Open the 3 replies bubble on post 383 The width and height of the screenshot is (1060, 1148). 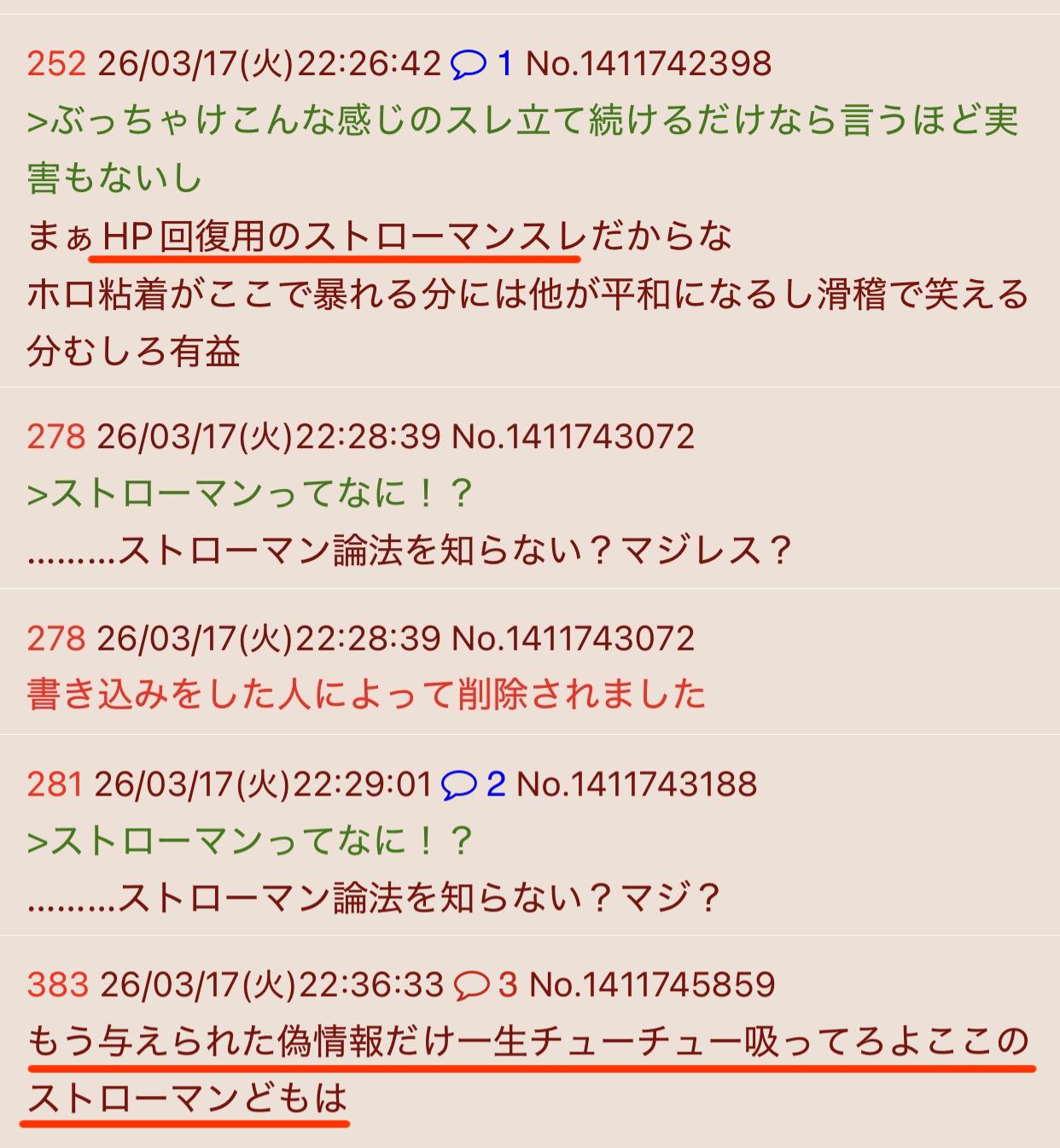[x=485, y=985]
